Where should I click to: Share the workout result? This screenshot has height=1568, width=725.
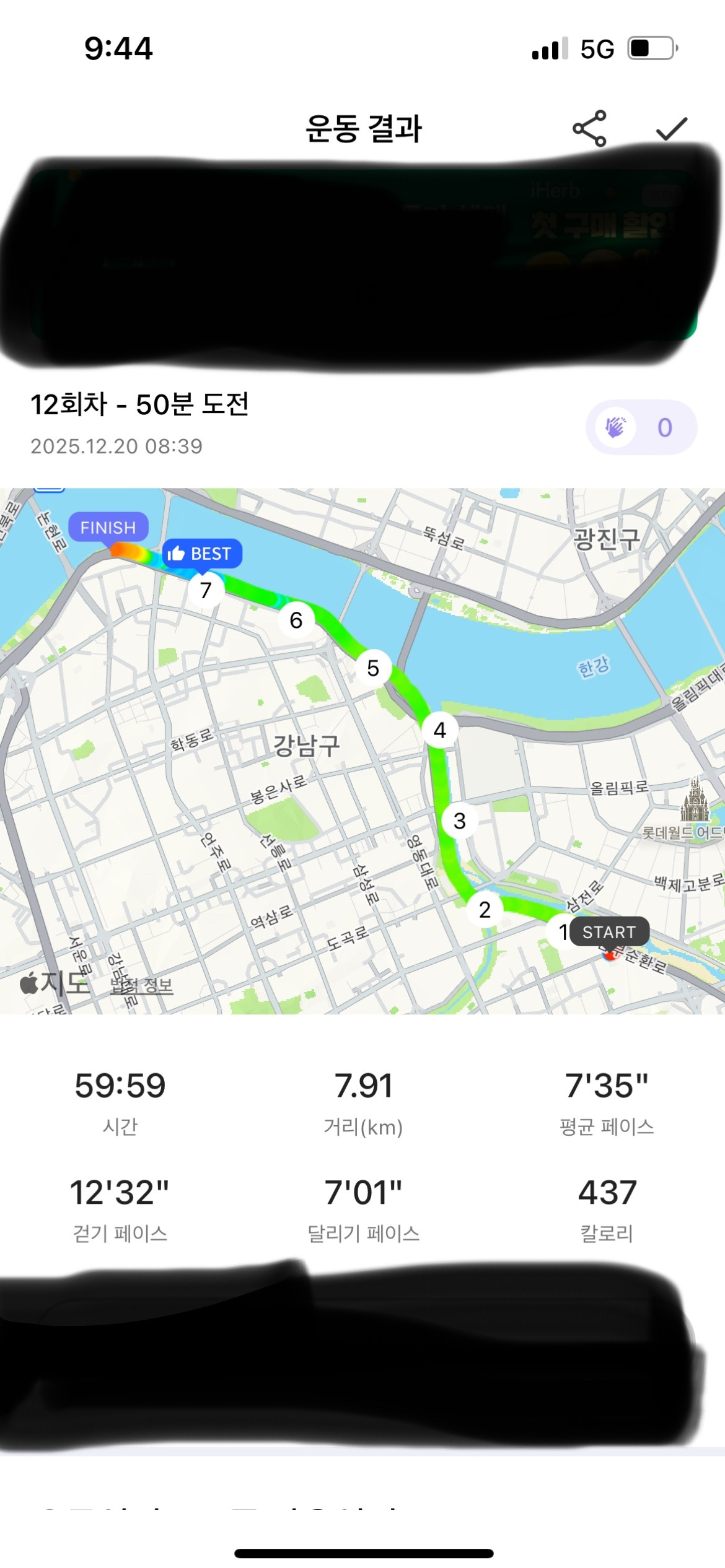[x=589, y=129]
